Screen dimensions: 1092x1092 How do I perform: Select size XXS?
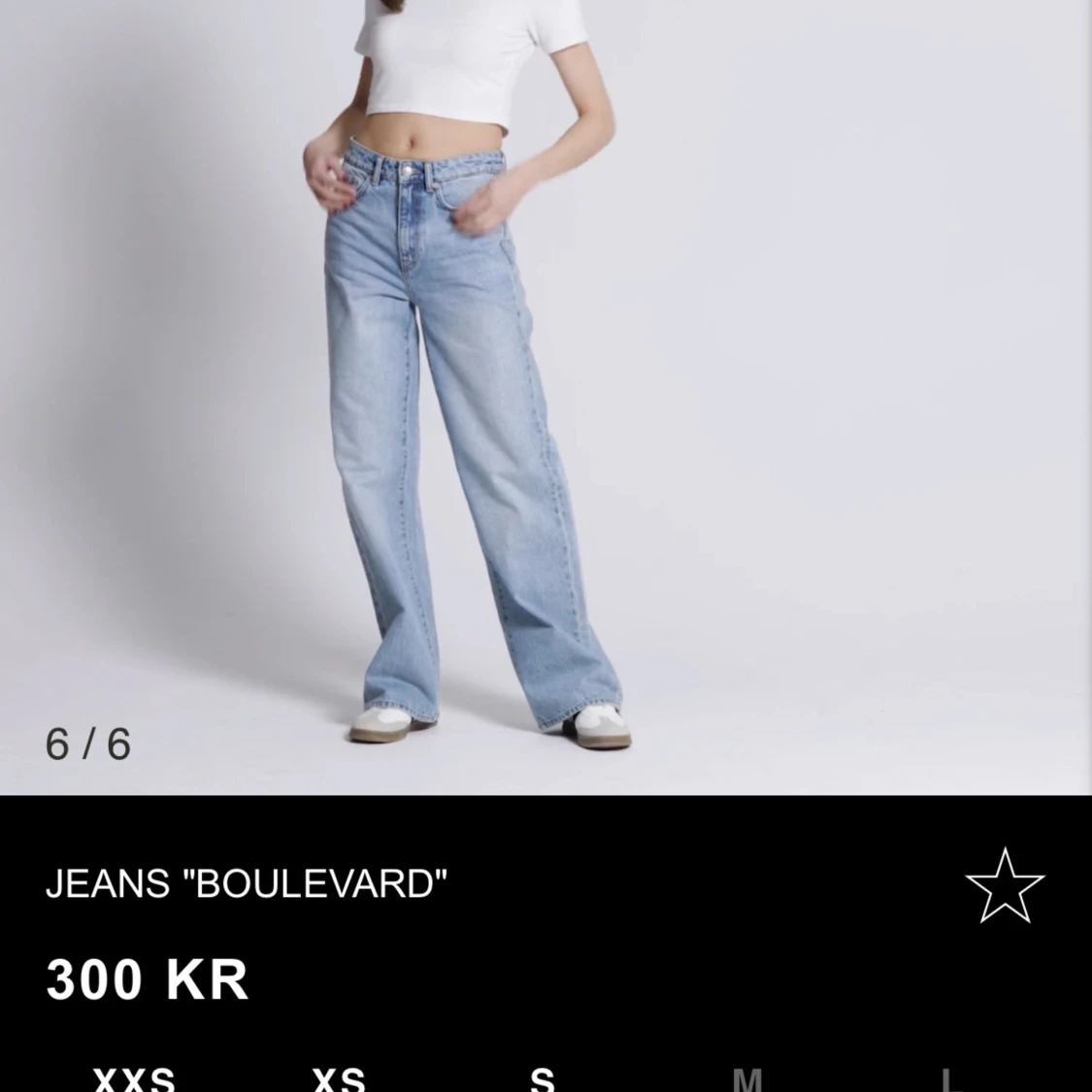point(134,1078)
